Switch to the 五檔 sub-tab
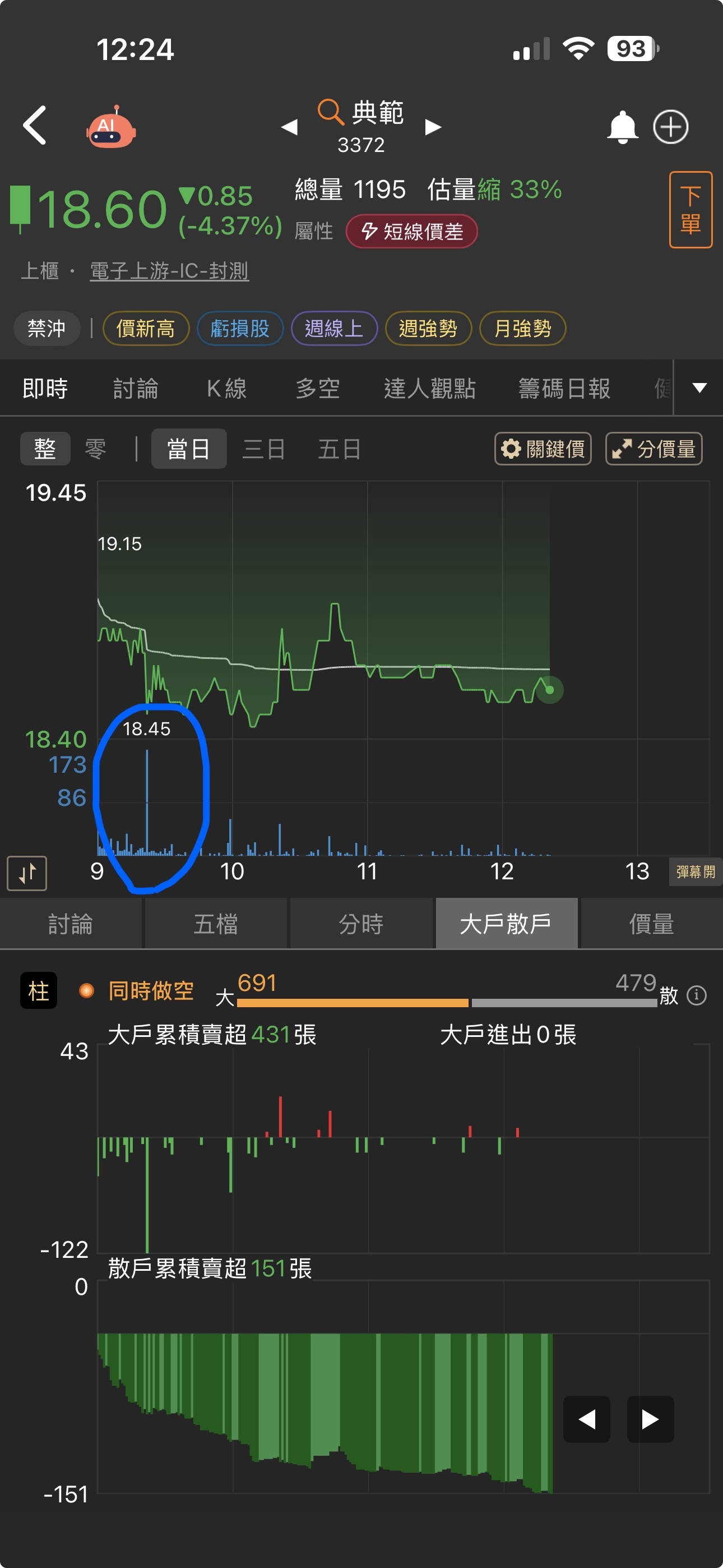 pyautogui.click(x=215, y=924)
